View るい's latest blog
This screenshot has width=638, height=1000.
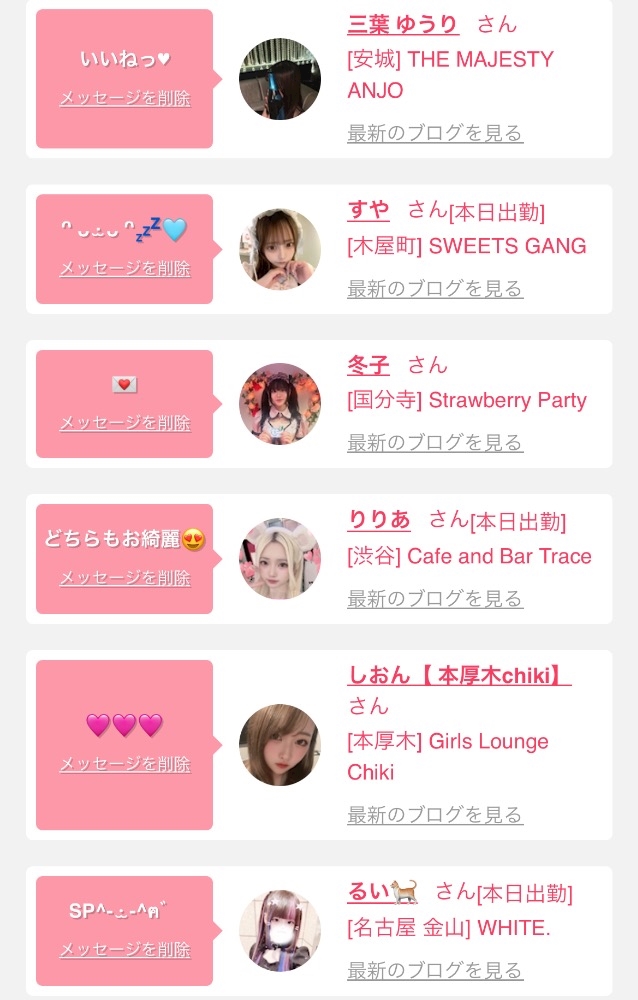(x=435, y=971)
